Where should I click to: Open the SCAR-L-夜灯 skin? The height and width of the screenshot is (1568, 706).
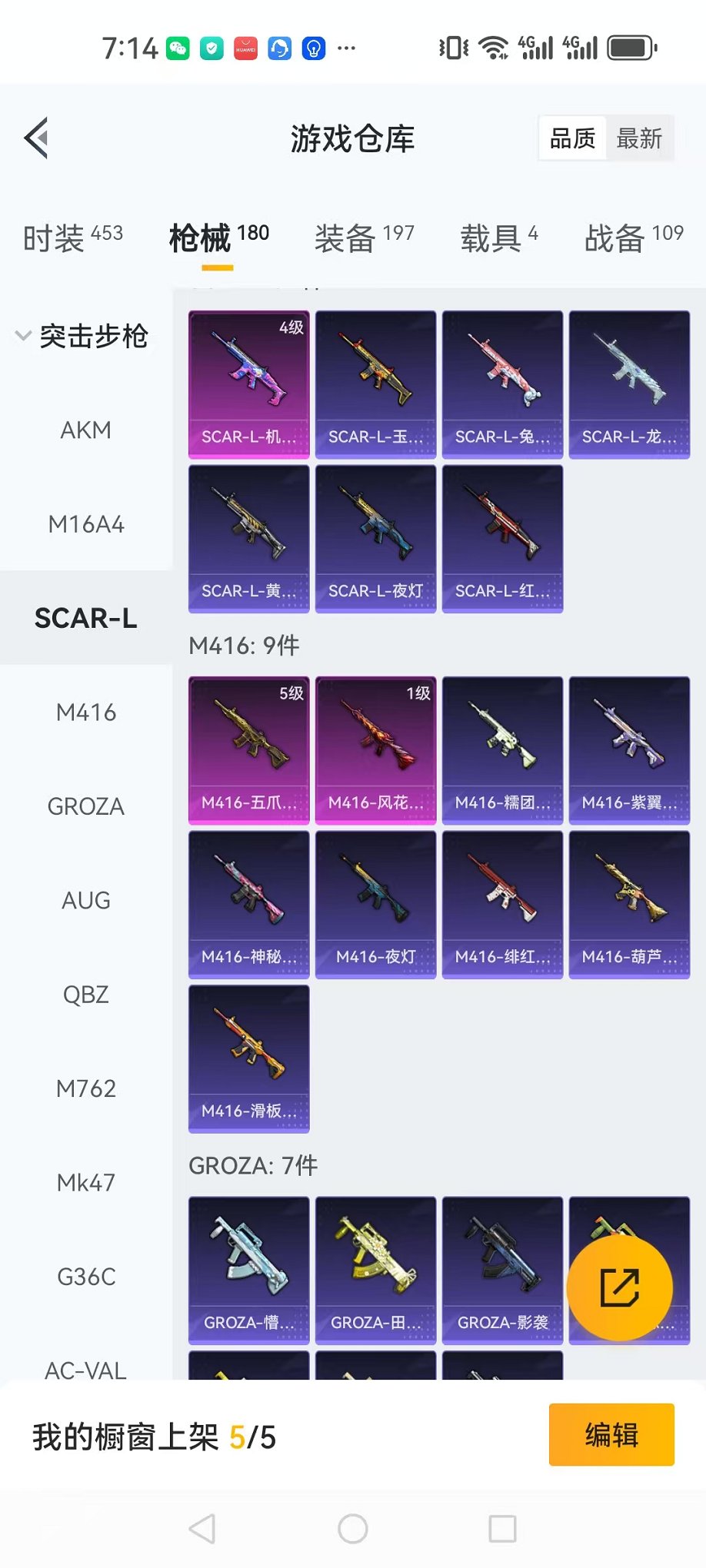point(375,538)
